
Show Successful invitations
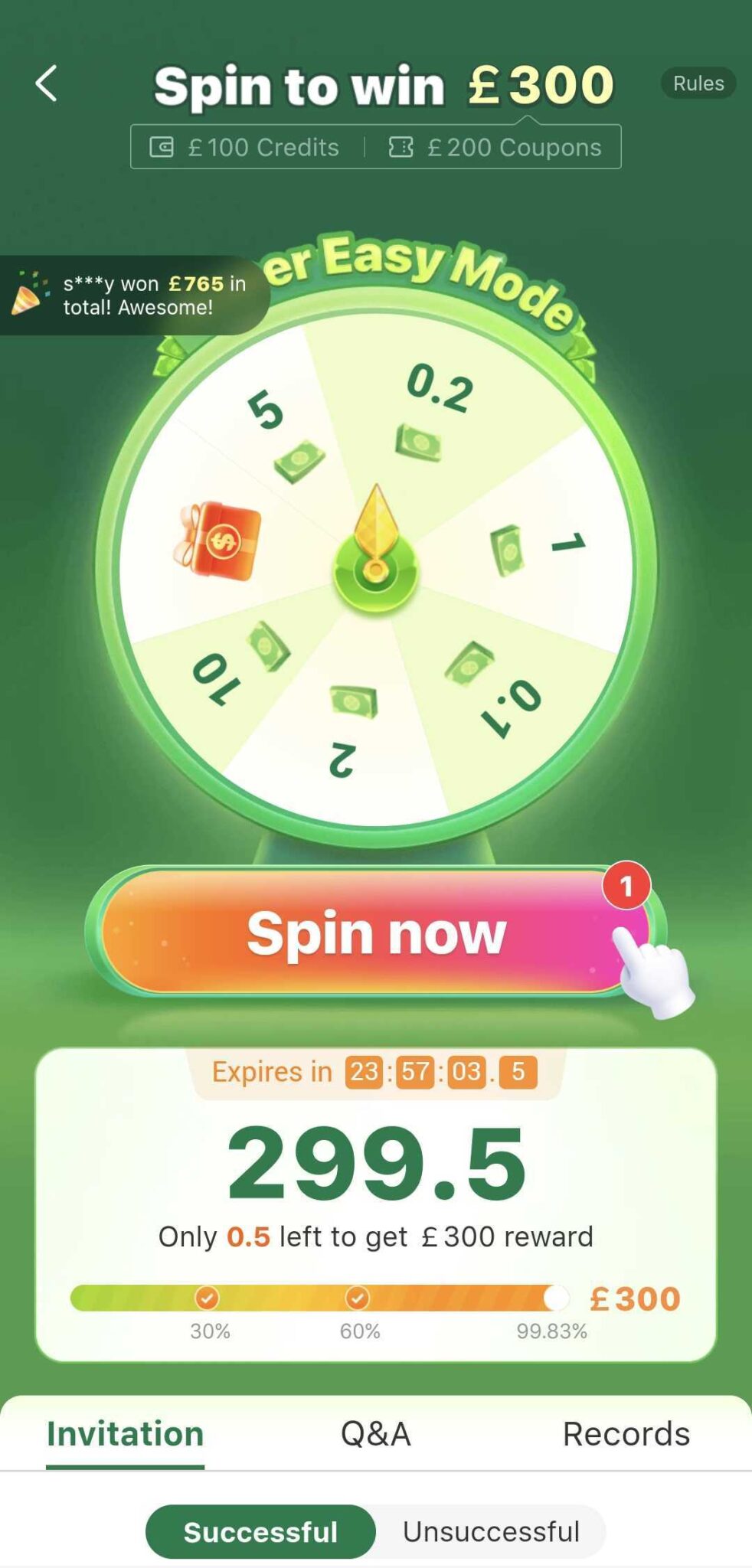coord(260,1531)
